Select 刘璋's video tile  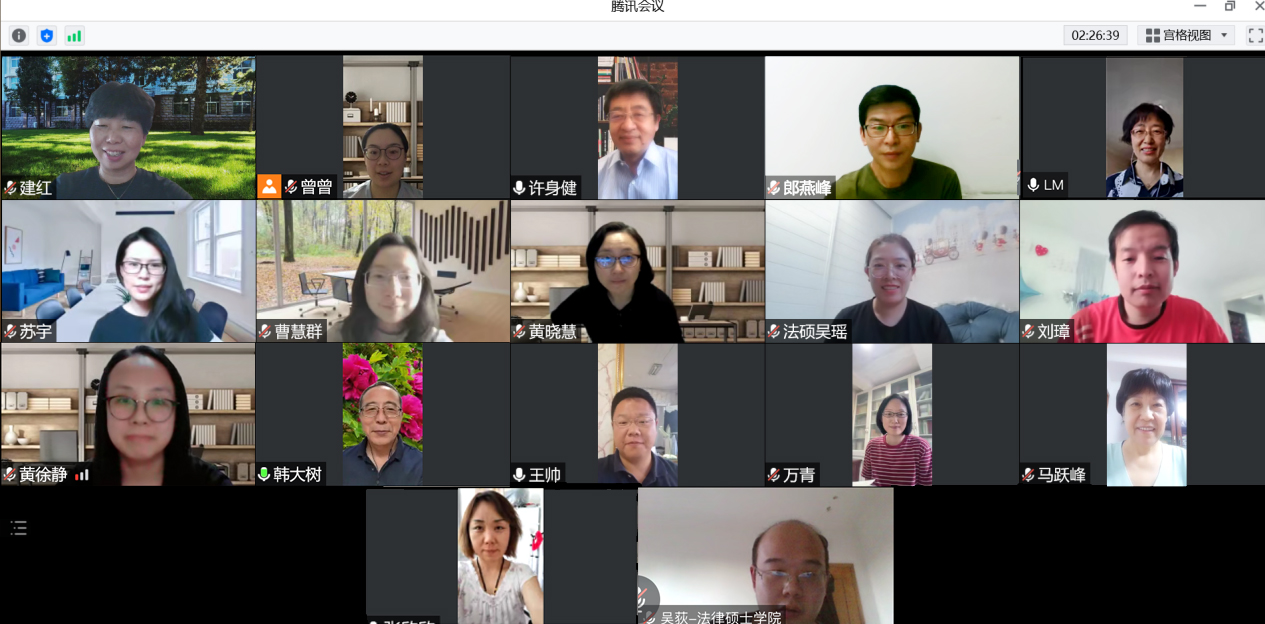(1142, 271)
